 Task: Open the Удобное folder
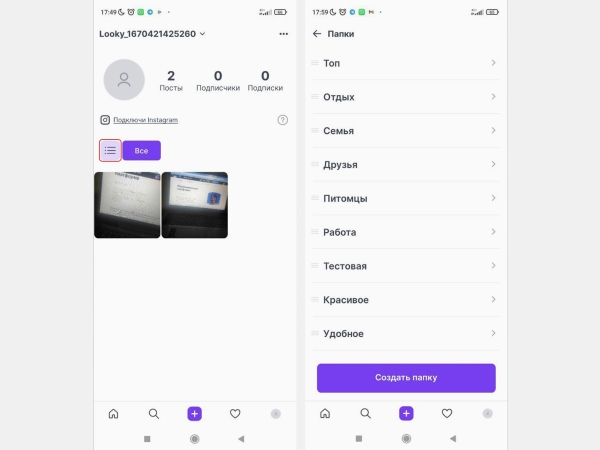click(405, 333)
